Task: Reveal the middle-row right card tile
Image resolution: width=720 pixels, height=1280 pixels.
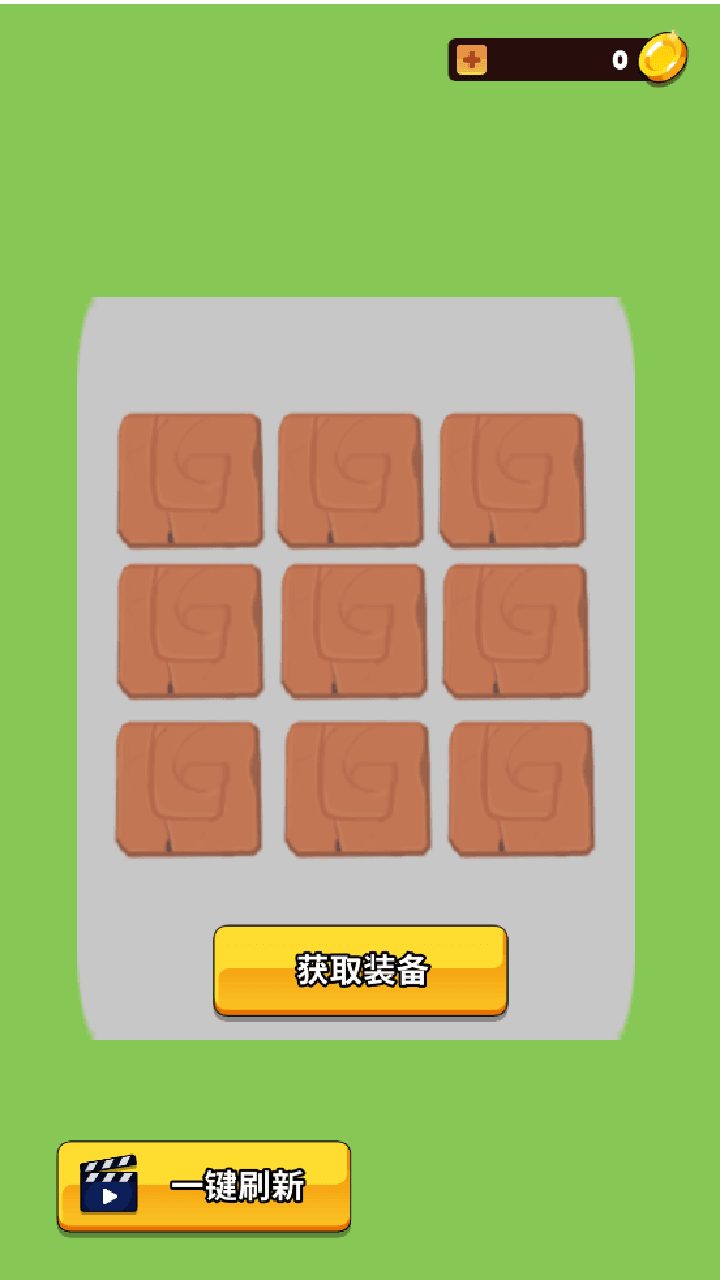Action: 515,630
